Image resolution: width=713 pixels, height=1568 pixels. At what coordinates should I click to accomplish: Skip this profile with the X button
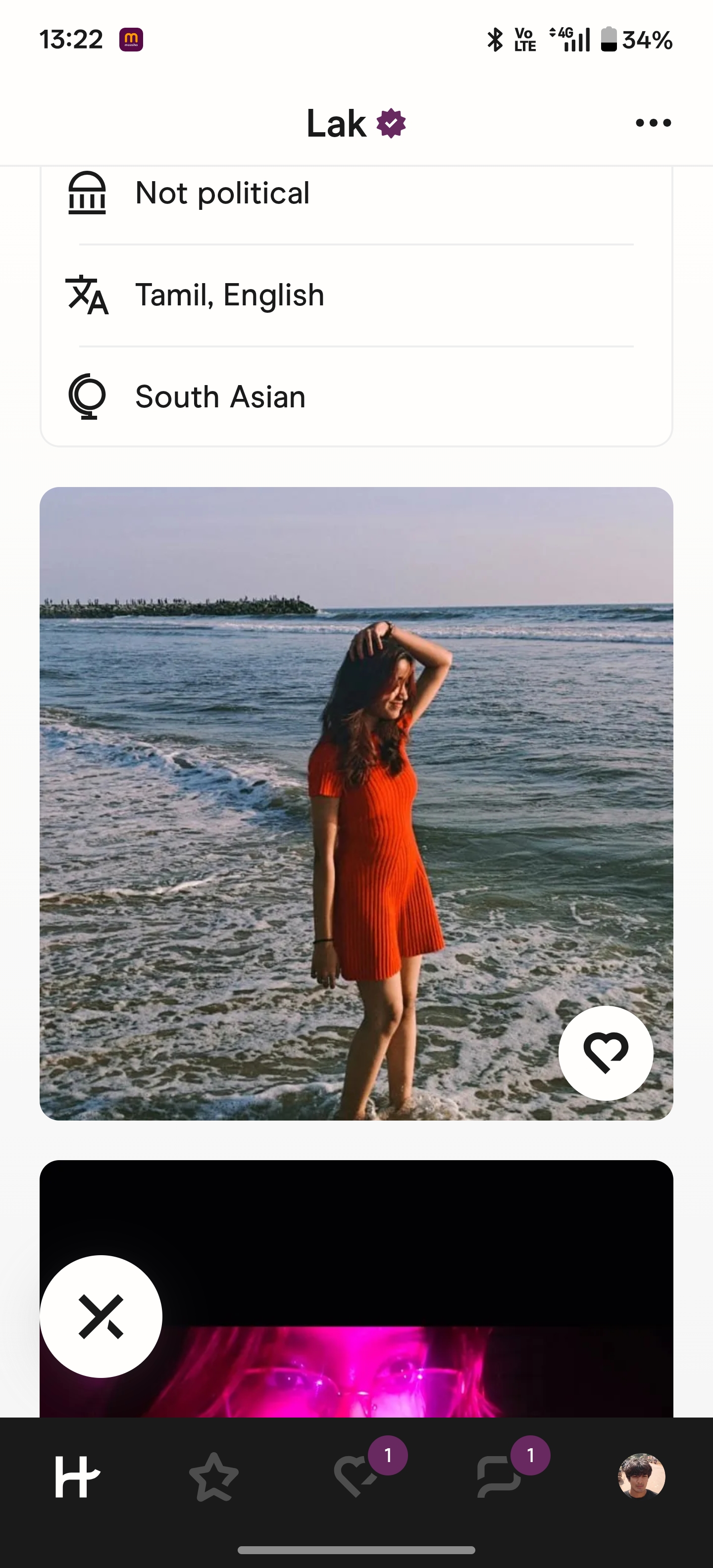(101, 1317)
